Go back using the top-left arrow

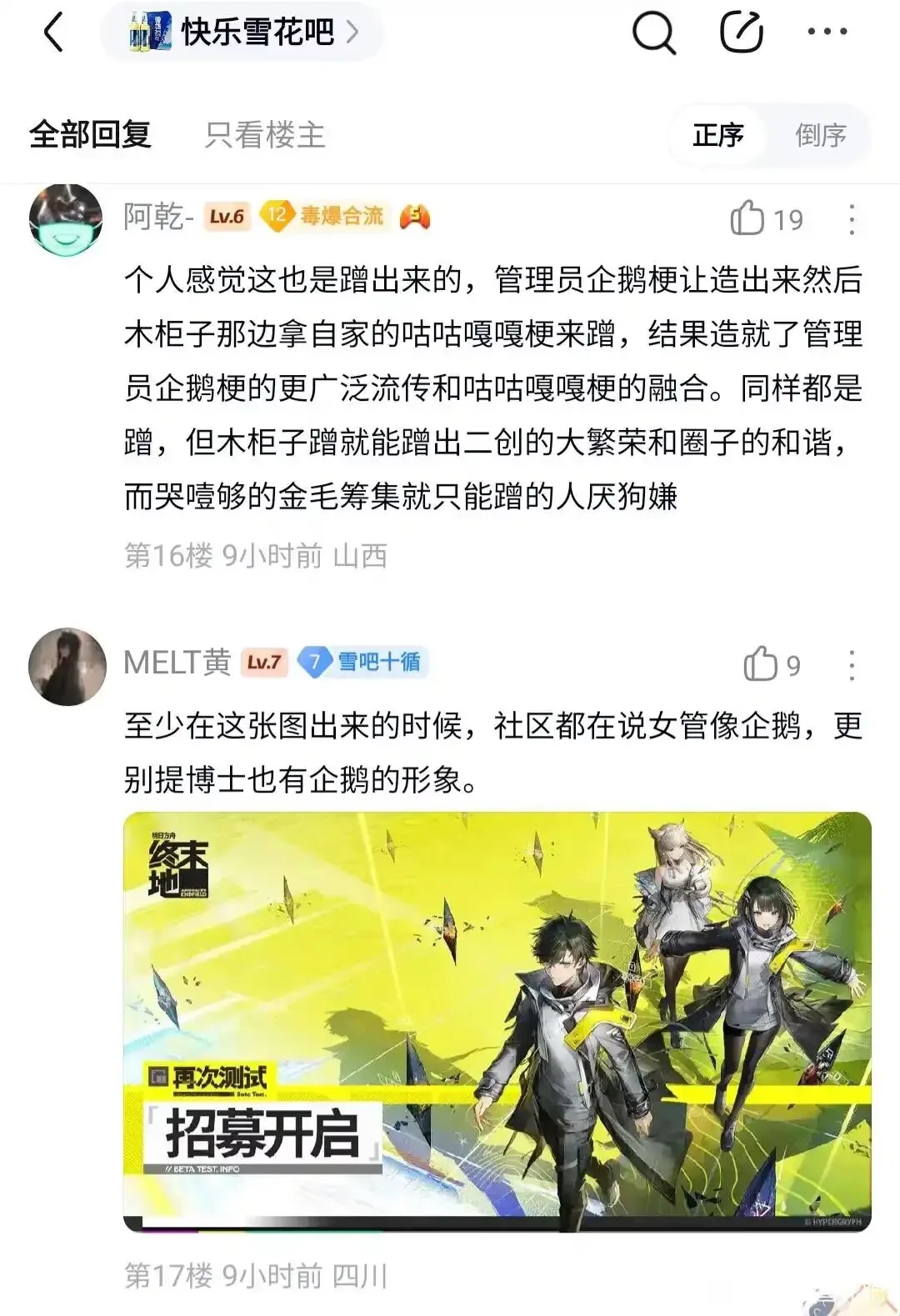pos(53,33)
